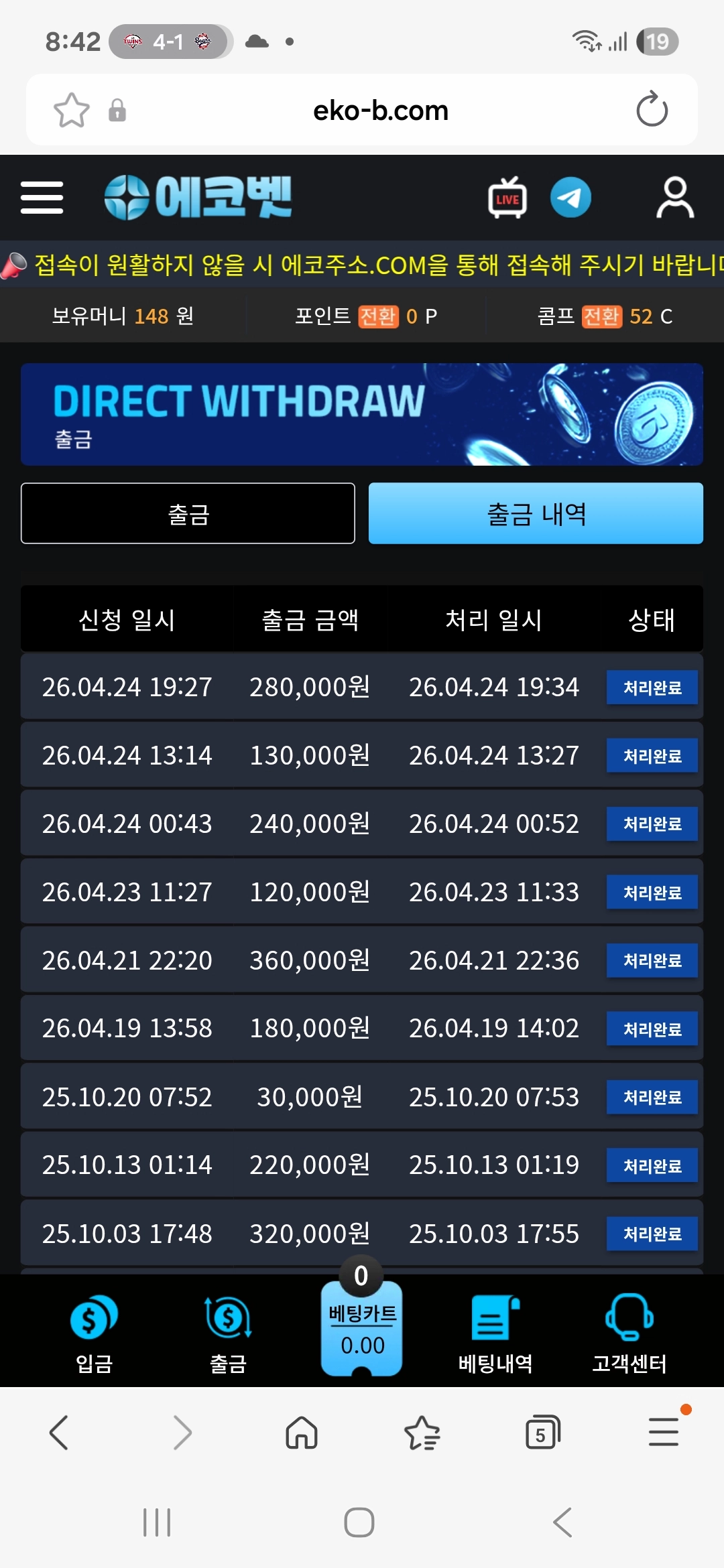Image resolution: width=724 pixels, height=1568 pixels.
Task: Click 처리완료 on the 280,000원 withdrawal row
Action: pos(651,687)
